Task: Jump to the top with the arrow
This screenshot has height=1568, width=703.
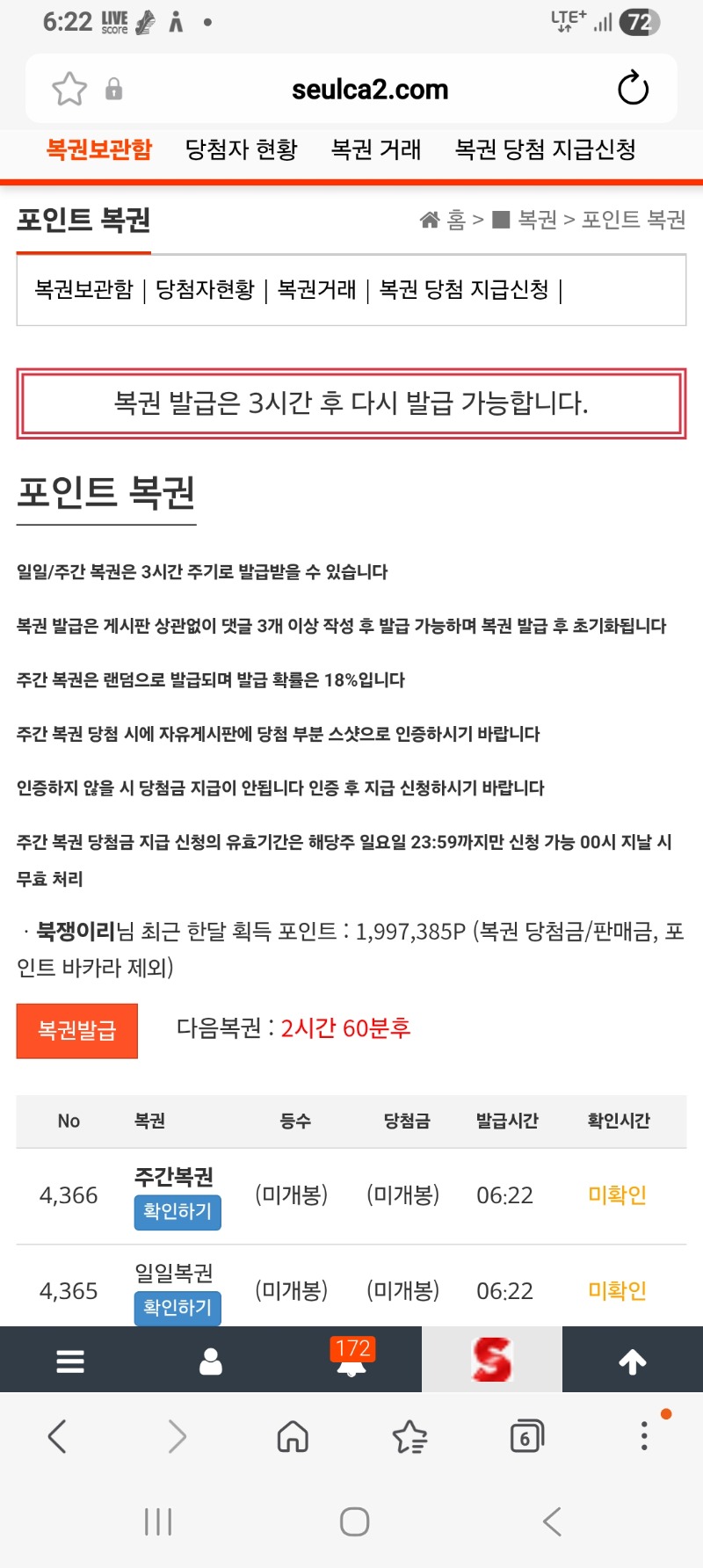Action: pyautogui.click(x=633, y=1361)
